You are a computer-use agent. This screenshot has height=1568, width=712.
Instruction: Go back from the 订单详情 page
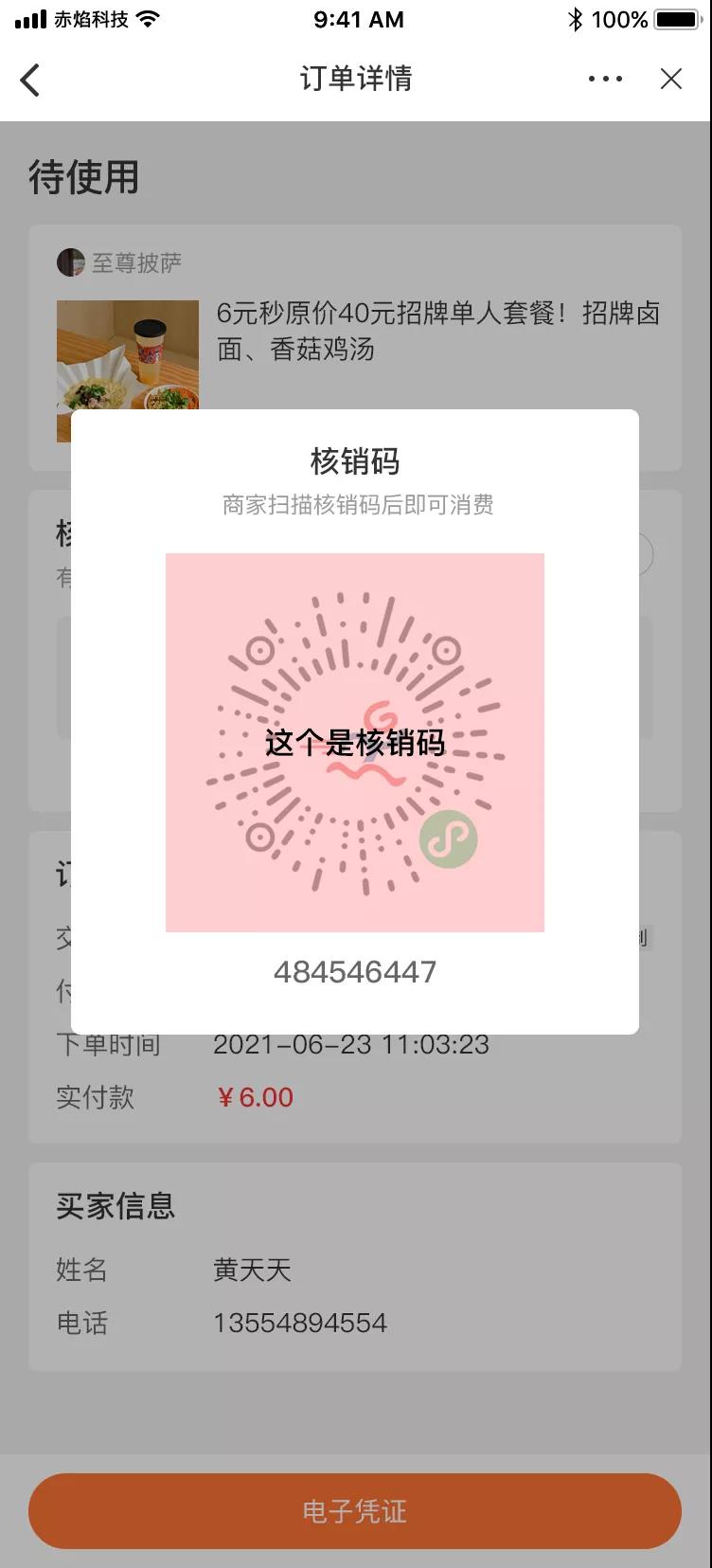click(30, 80)
